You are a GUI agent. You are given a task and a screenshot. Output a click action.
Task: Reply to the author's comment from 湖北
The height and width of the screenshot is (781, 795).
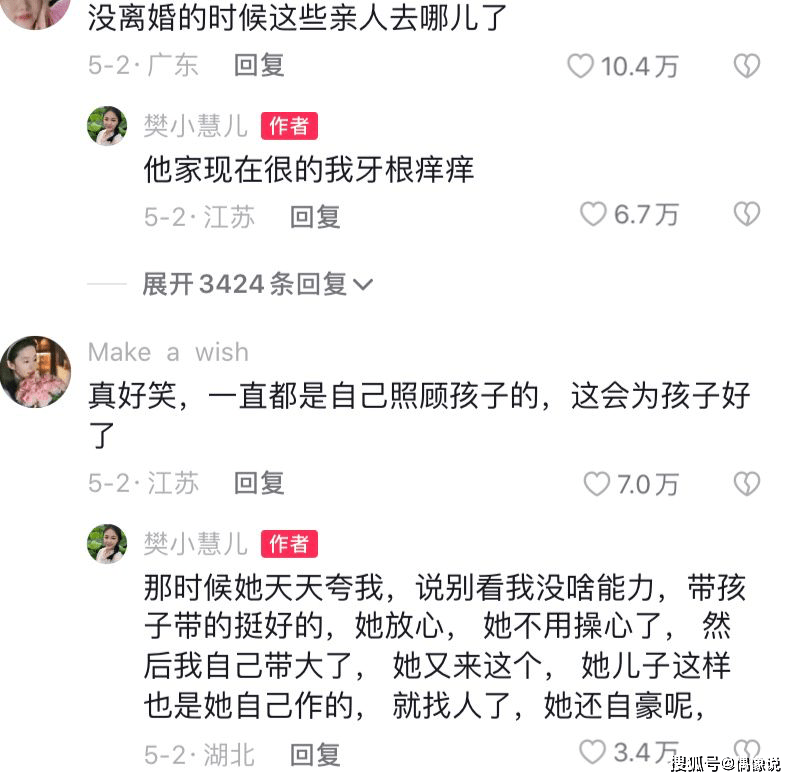tap(315, 754)
